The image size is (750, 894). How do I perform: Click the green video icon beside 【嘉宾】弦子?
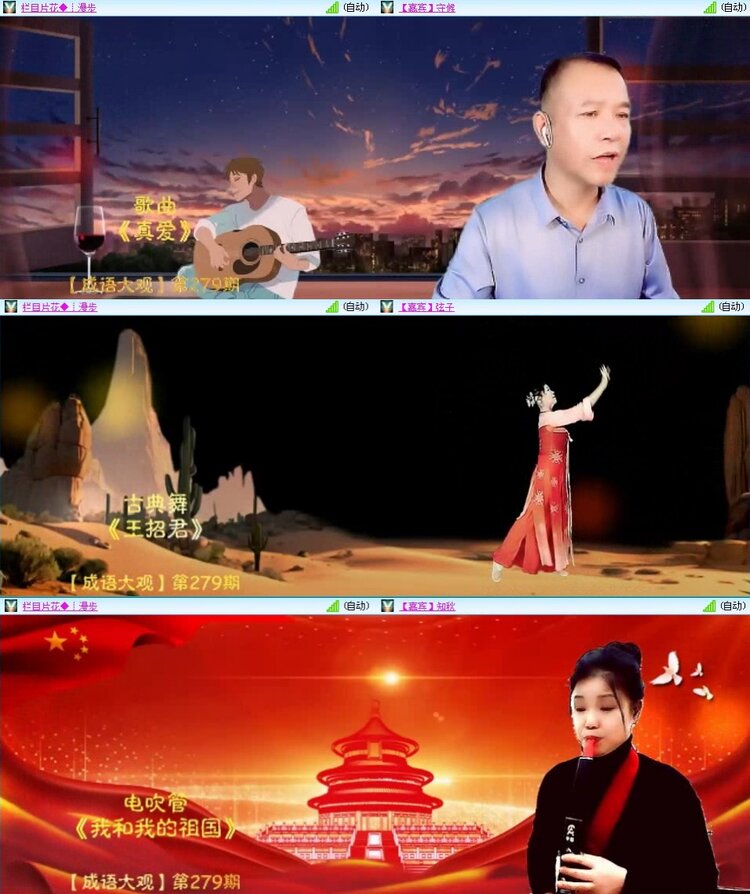click(x=385, y=308)
